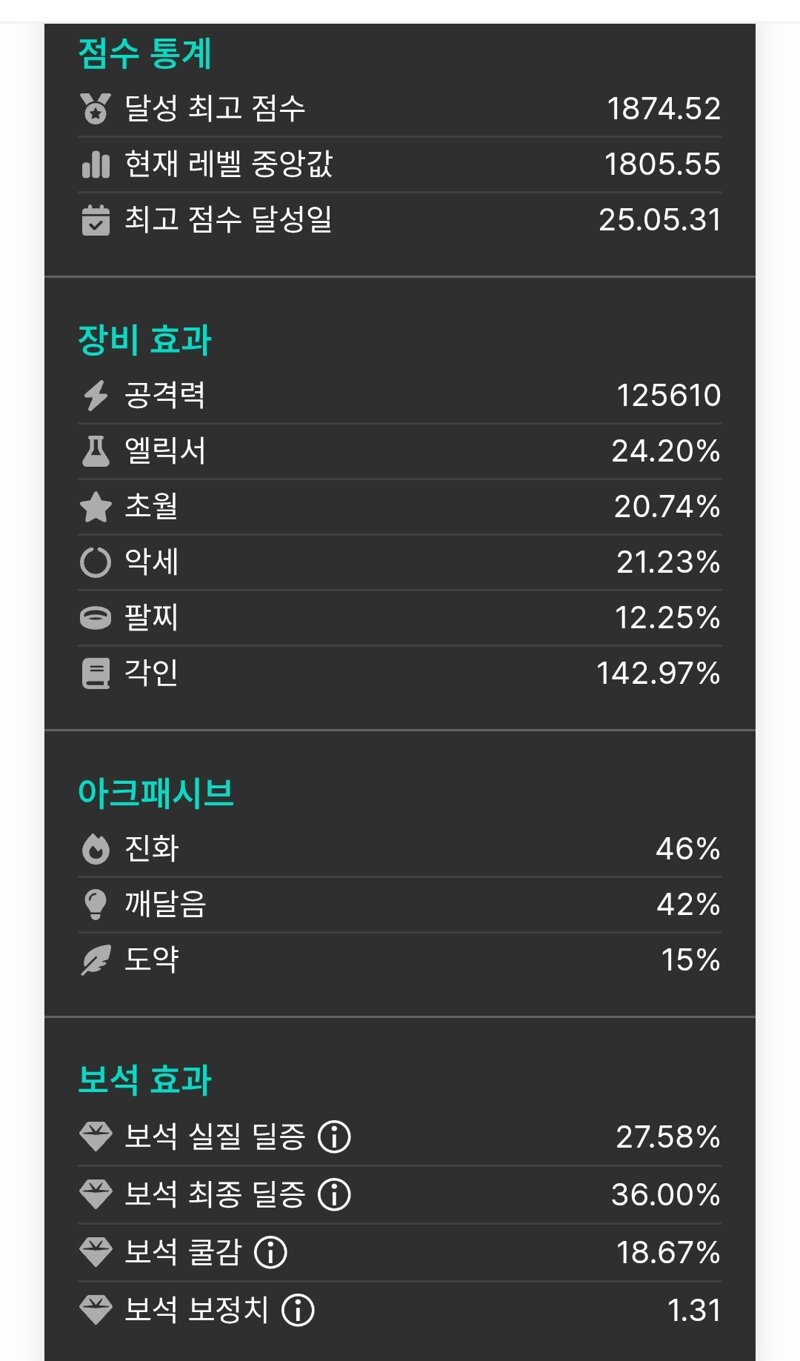Show info tooltip for 보석 쿨감
Screen dimensions: 800x1361
[270, 1252]
